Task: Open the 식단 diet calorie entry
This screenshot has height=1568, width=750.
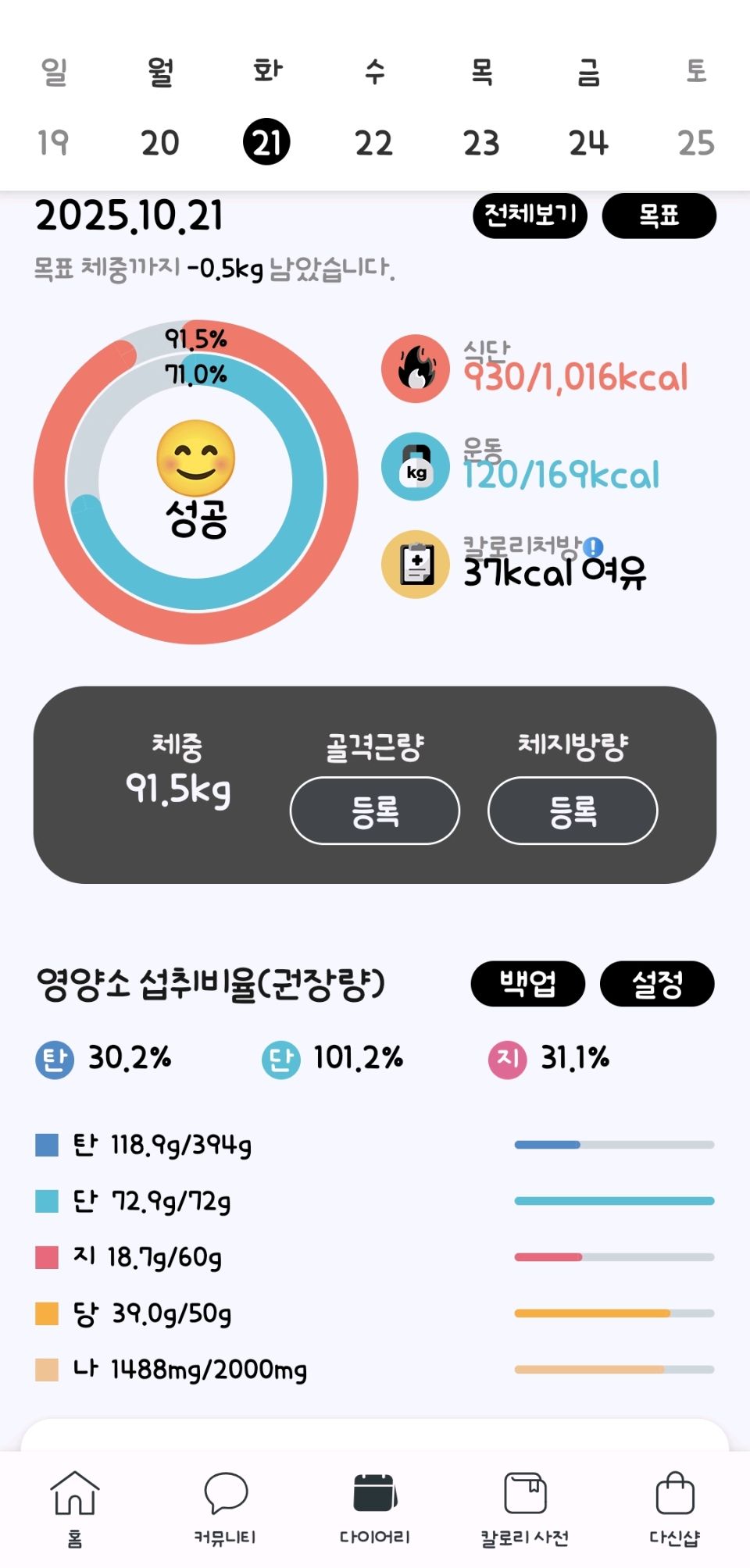Action: [536, 369]
